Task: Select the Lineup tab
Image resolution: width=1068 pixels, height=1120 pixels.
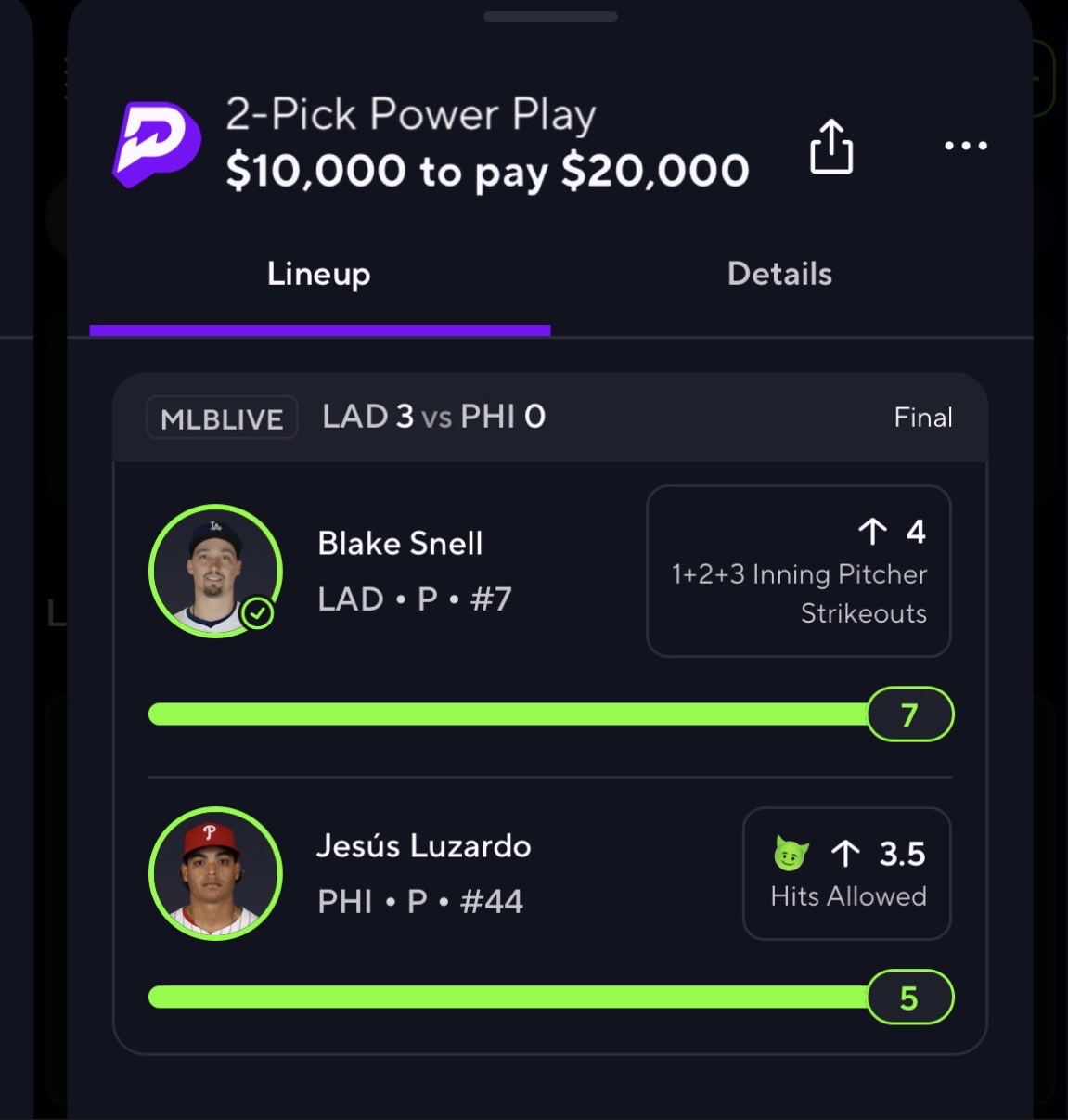Action: pos(318,274)
